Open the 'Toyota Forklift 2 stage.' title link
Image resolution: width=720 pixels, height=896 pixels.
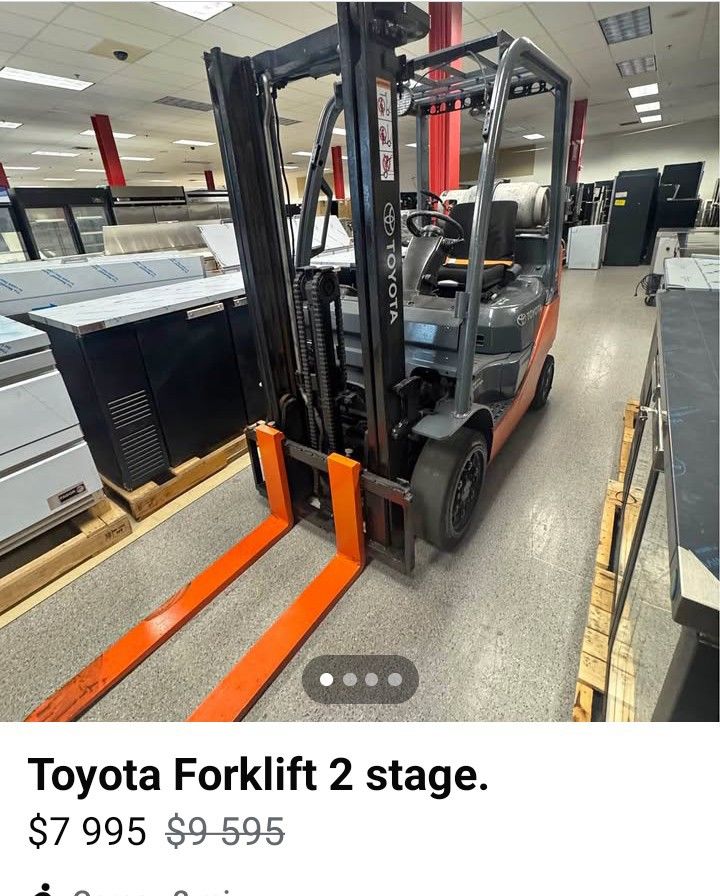(x=260, y=772)
